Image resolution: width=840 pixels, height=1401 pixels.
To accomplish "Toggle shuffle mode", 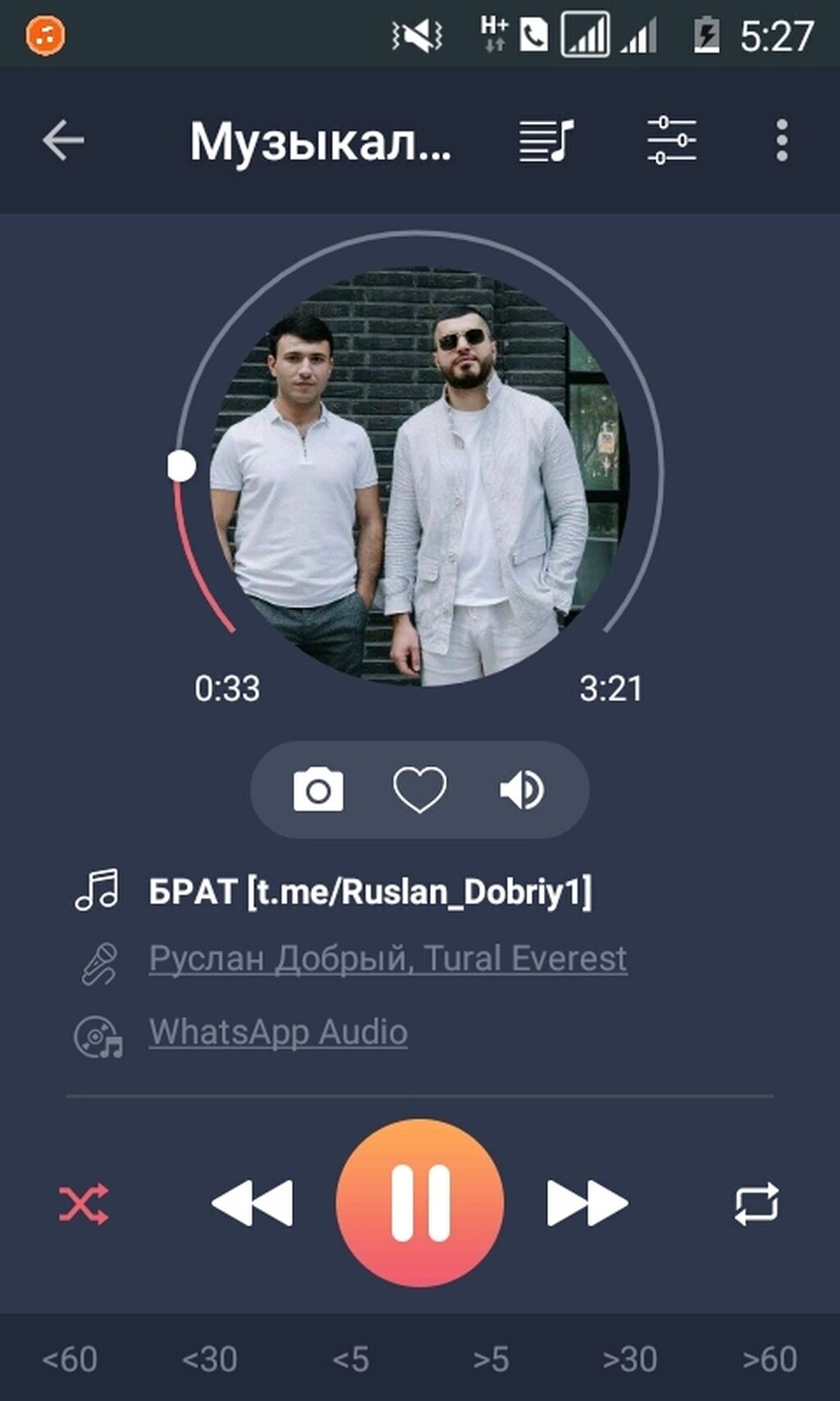I will (x=84, y=1204).
